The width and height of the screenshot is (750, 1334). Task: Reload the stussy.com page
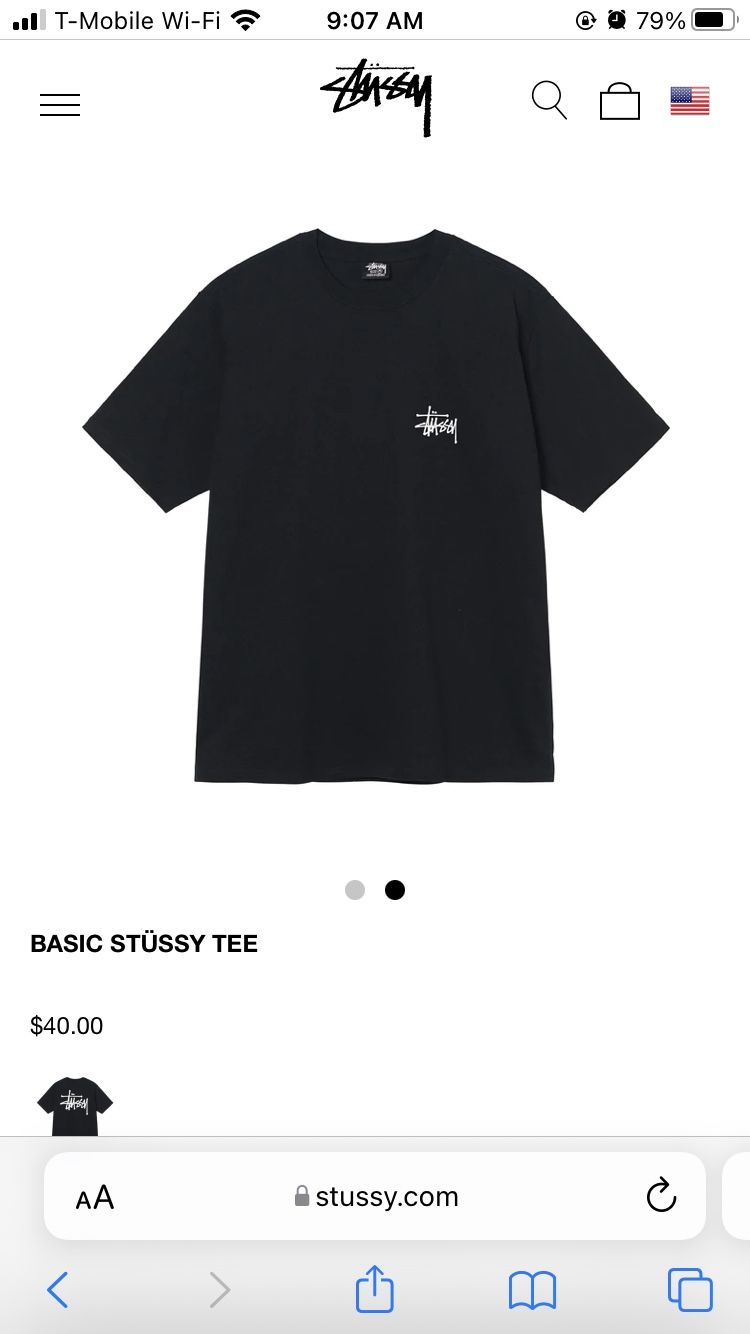click(x=661, y=1196)
